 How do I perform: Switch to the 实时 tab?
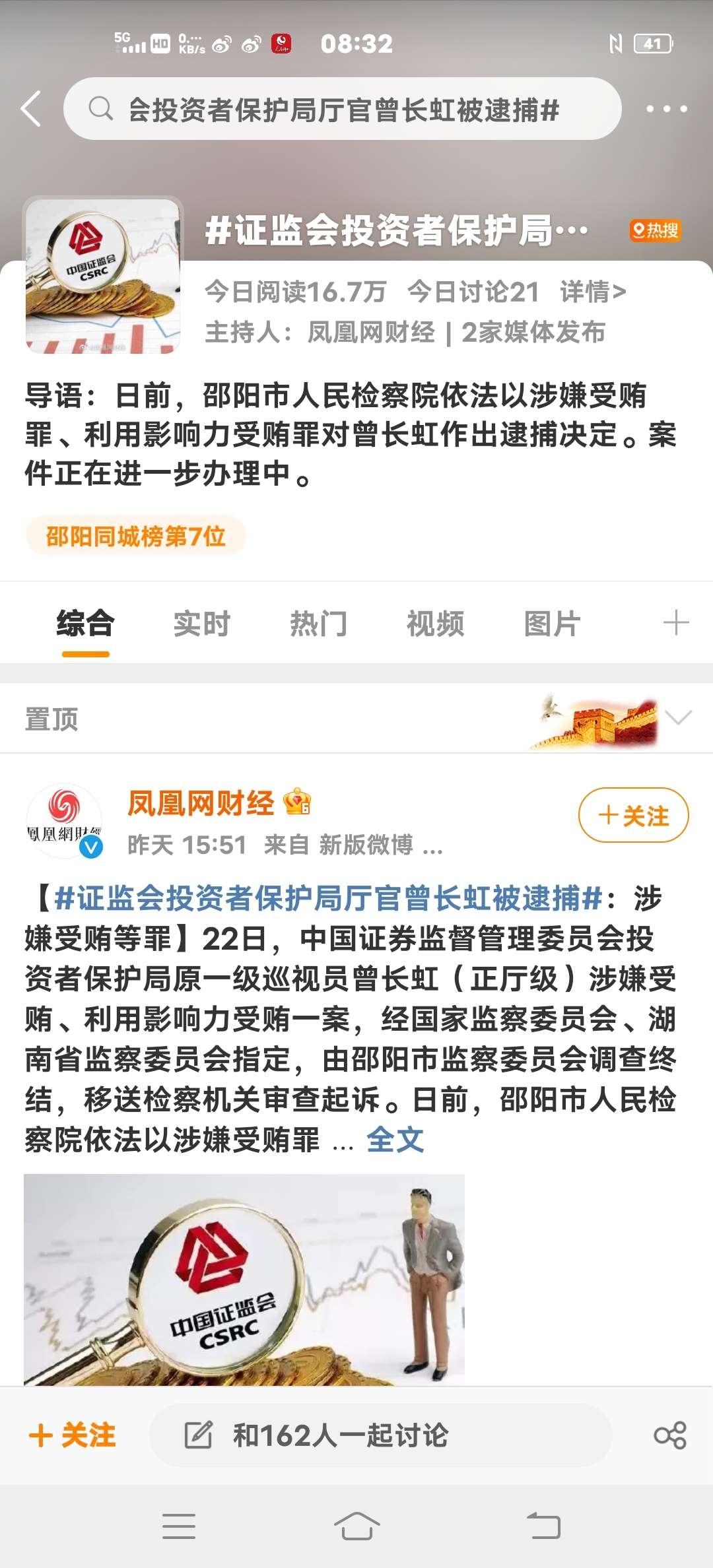(x=201, y=624)
